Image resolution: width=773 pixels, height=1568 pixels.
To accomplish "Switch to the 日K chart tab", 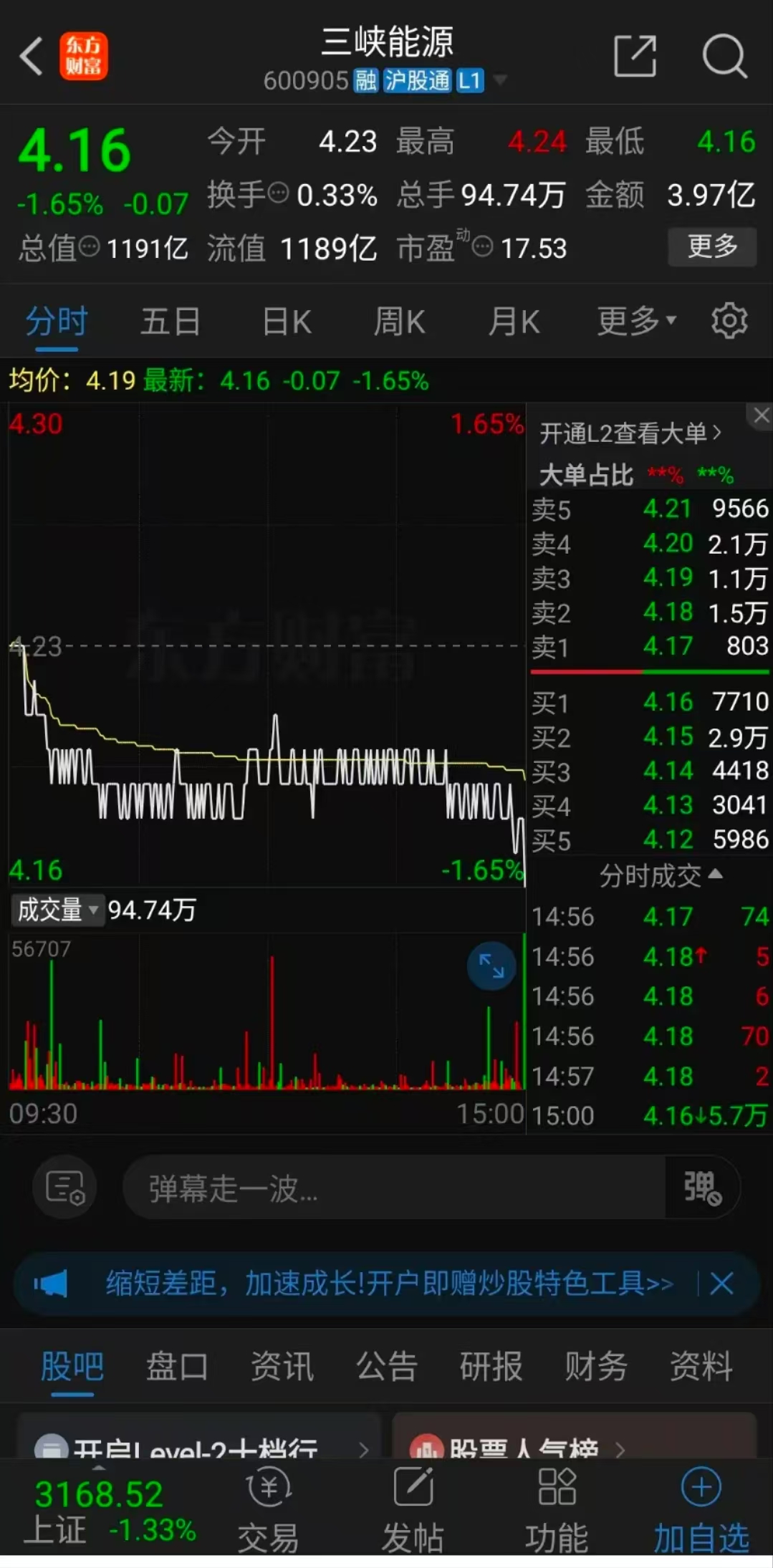I will click(287, 322).
